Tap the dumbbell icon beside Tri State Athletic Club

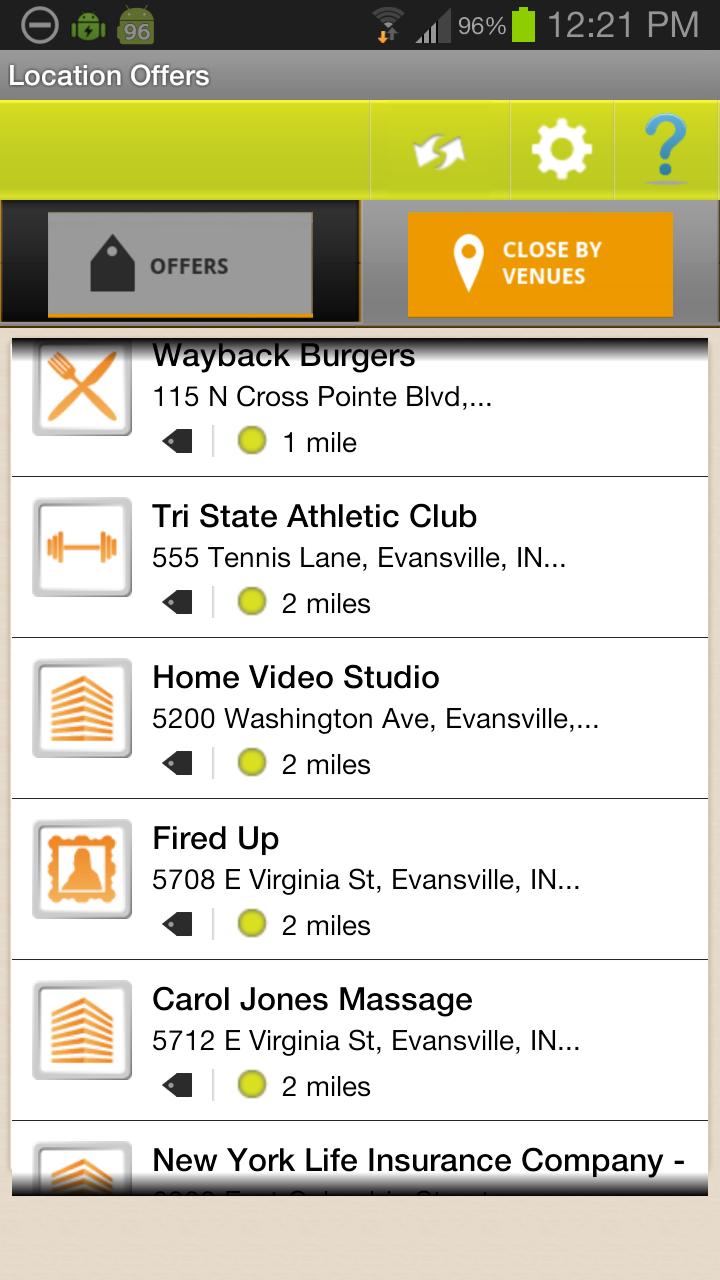click(x=81, y=548)
